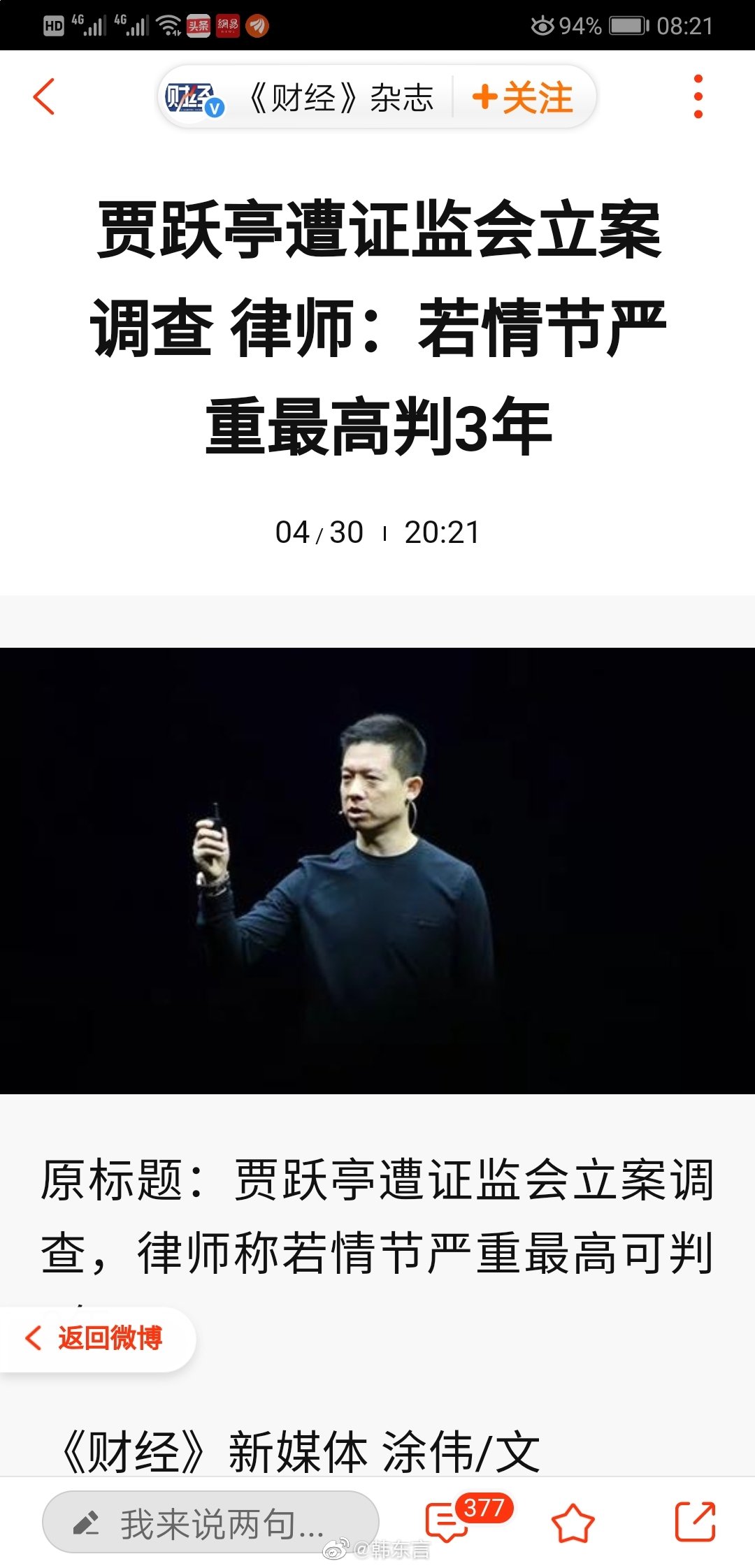The height and width of the screenshot is (1568, 755).
Task: Go back using the top-left arrow
Action: tap(44, 96)
